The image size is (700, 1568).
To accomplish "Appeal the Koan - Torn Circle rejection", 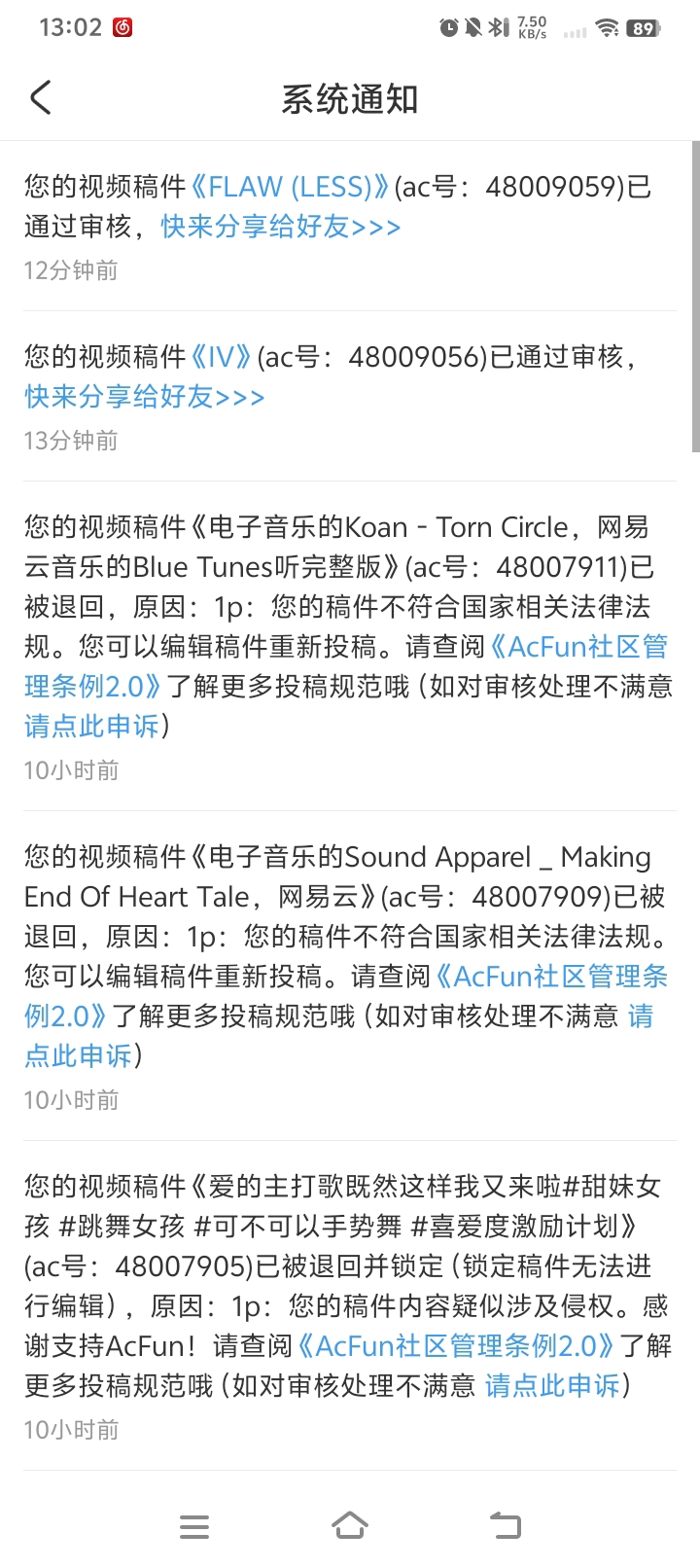I will pos(91,726).
